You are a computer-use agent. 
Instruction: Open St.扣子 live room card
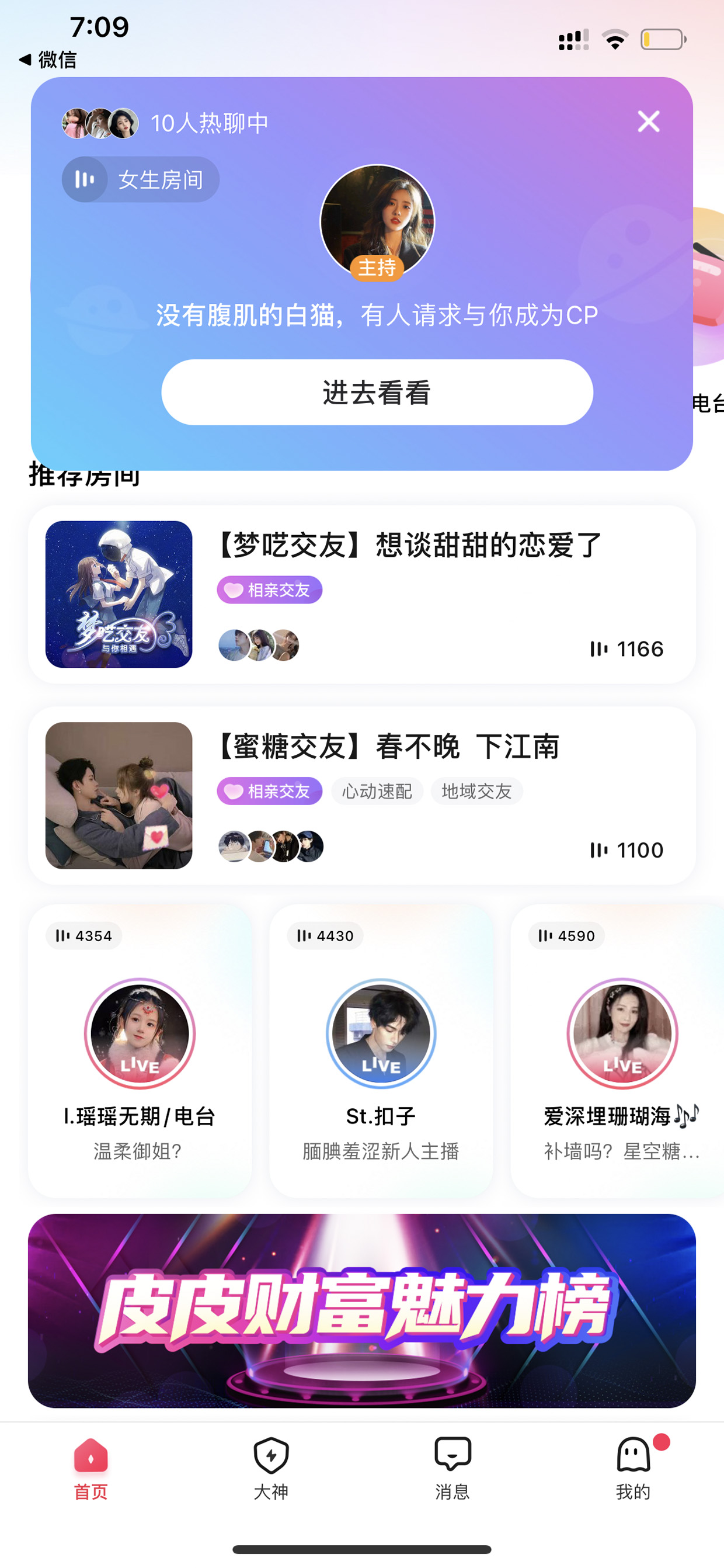click(381, 1051)
